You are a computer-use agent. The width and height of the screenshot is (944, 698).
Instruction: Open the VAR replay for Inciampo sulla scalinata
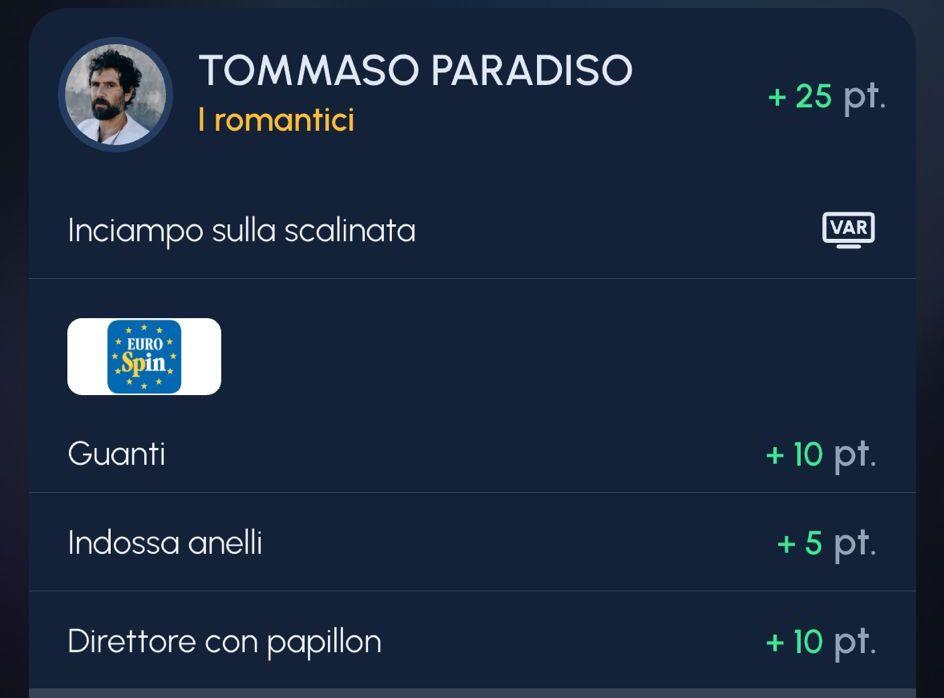pyautogui.click(x=848, y=230)
